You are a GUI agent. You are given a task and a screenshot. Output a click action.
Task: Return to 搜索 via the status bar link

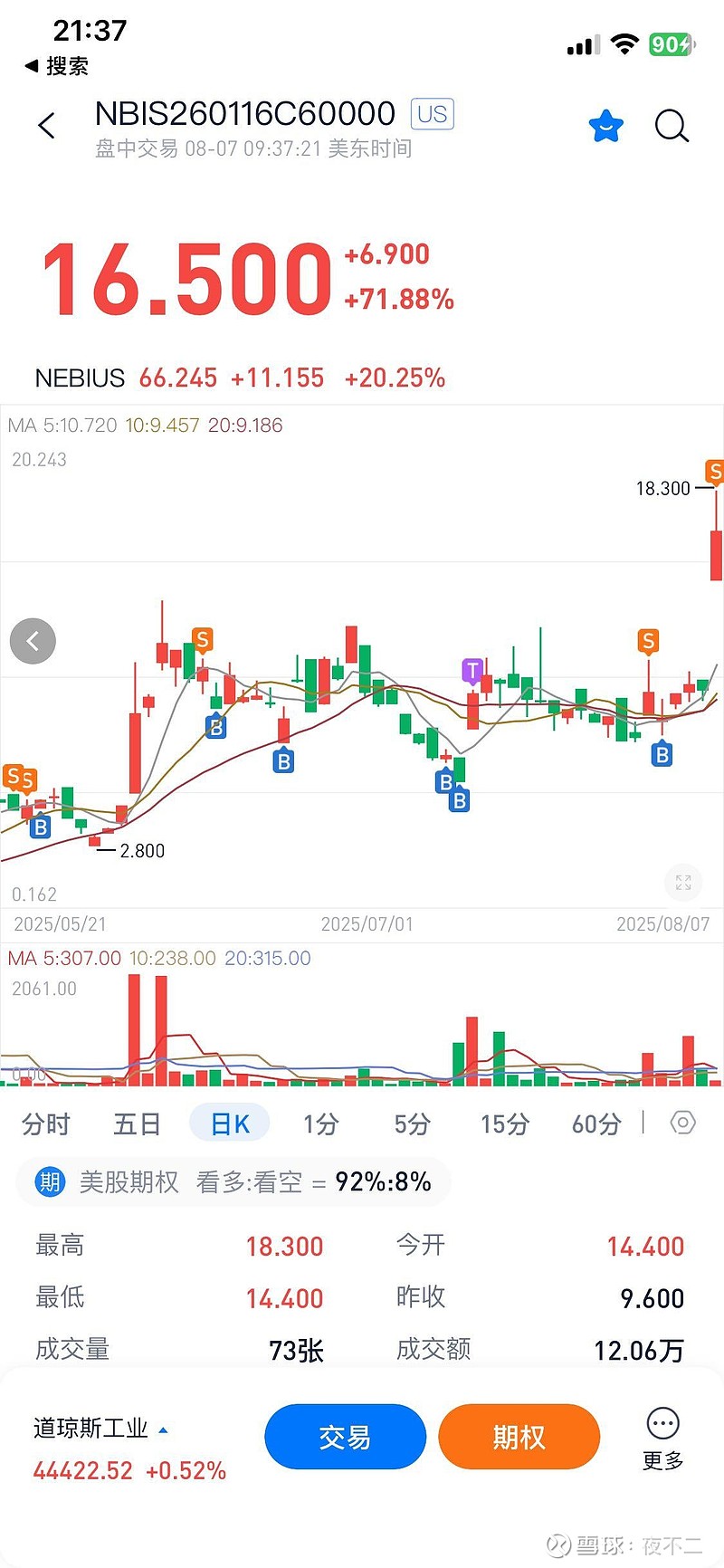(56, 66)
